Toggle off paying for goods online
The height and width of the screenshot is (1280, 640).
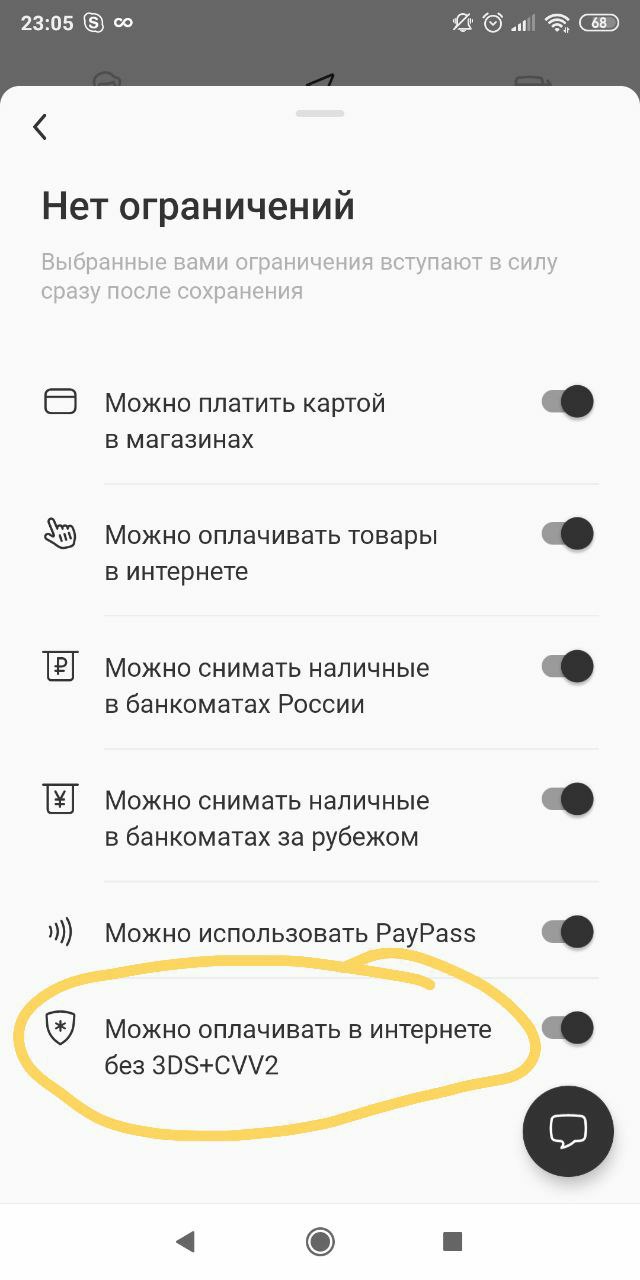568,534
